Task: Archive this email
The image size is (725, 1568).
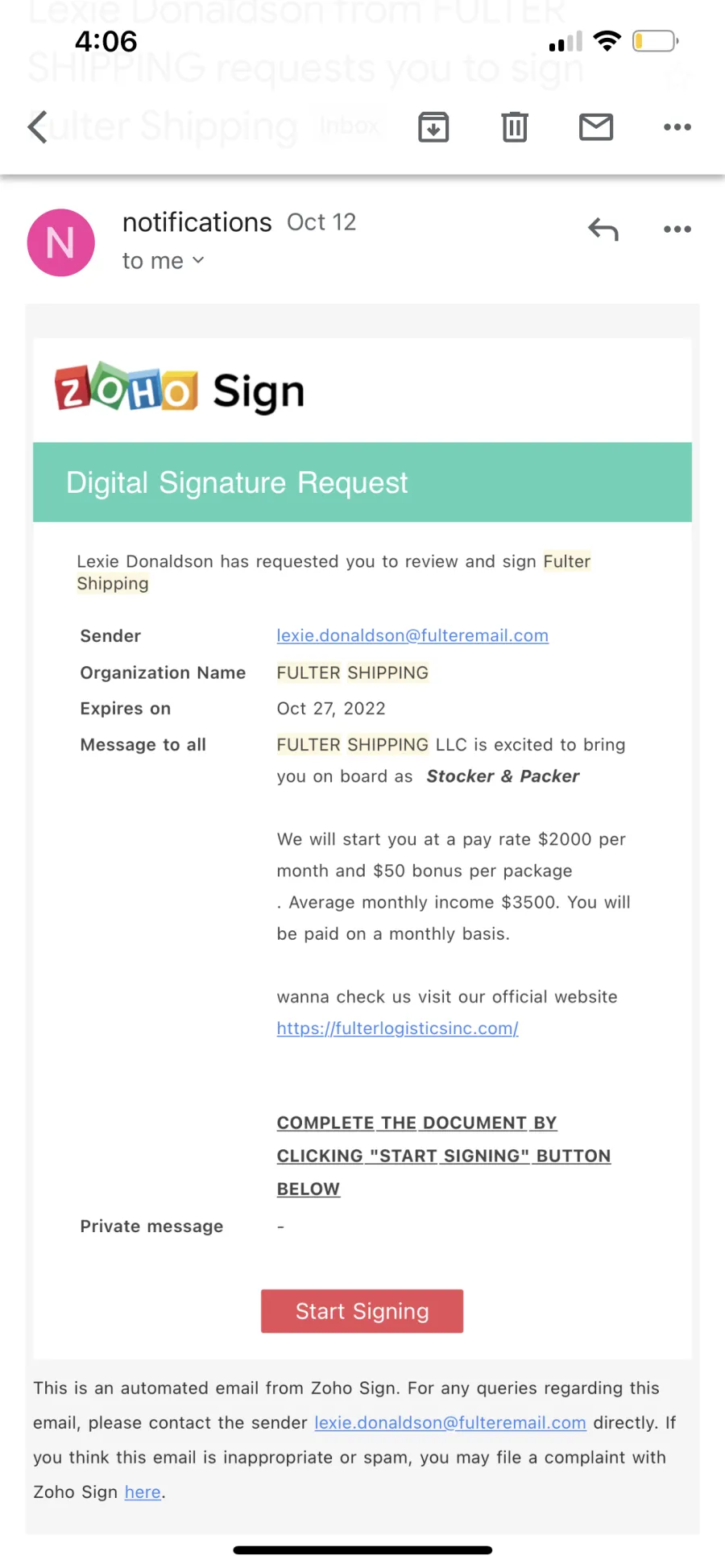Action: 433,127
